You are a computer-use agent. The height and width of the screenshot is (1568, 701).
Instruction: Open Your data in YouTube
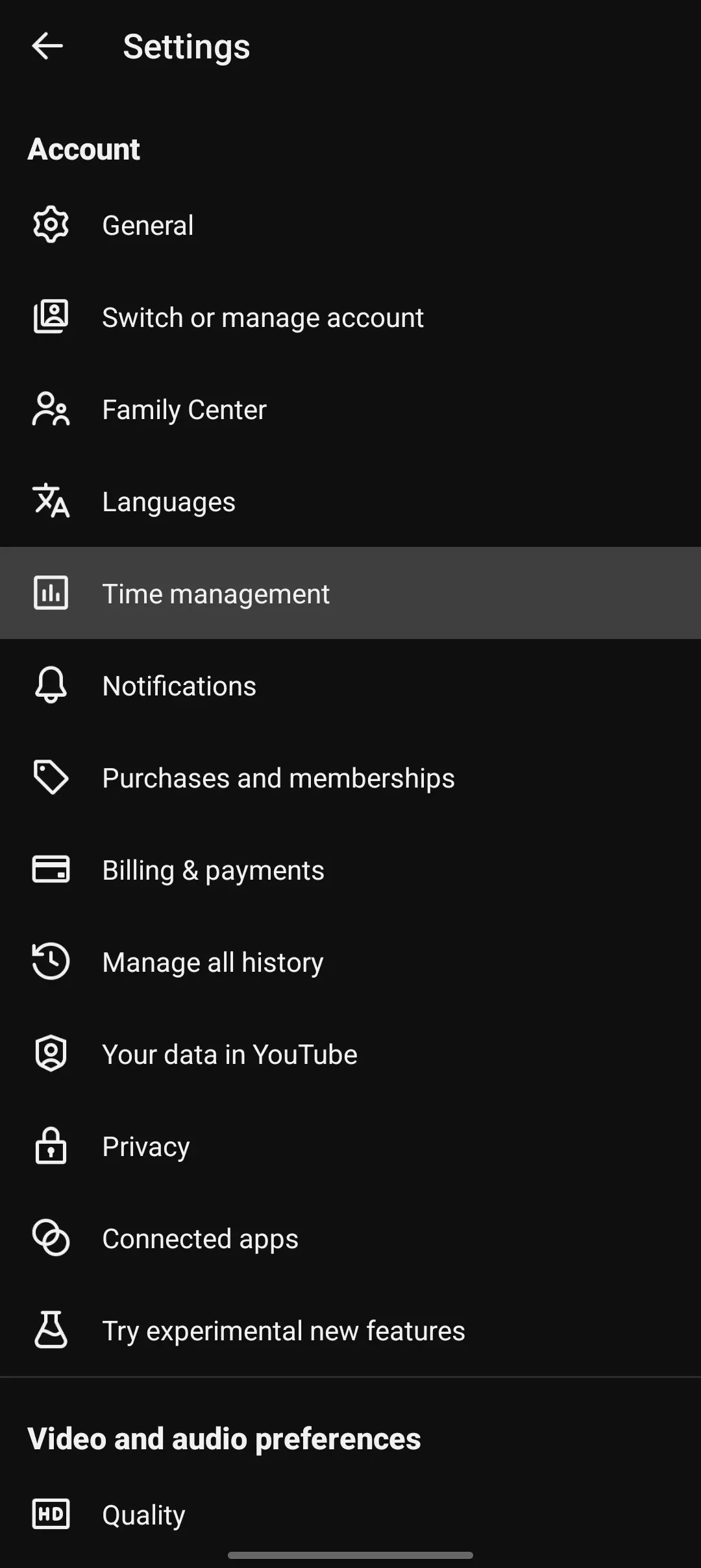230,1054
